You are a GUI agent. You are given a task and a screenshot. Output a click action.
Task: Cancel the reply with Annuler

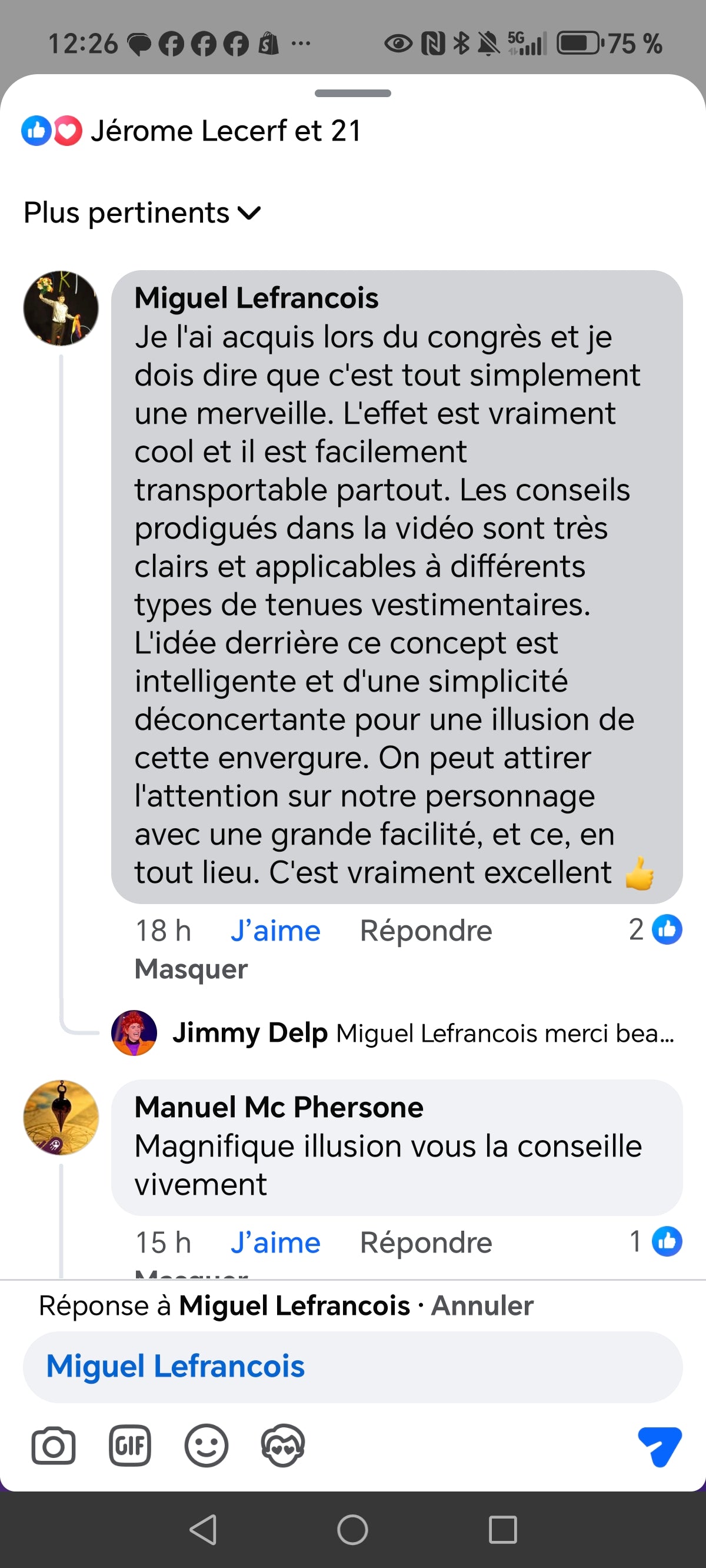point(482,1305)
